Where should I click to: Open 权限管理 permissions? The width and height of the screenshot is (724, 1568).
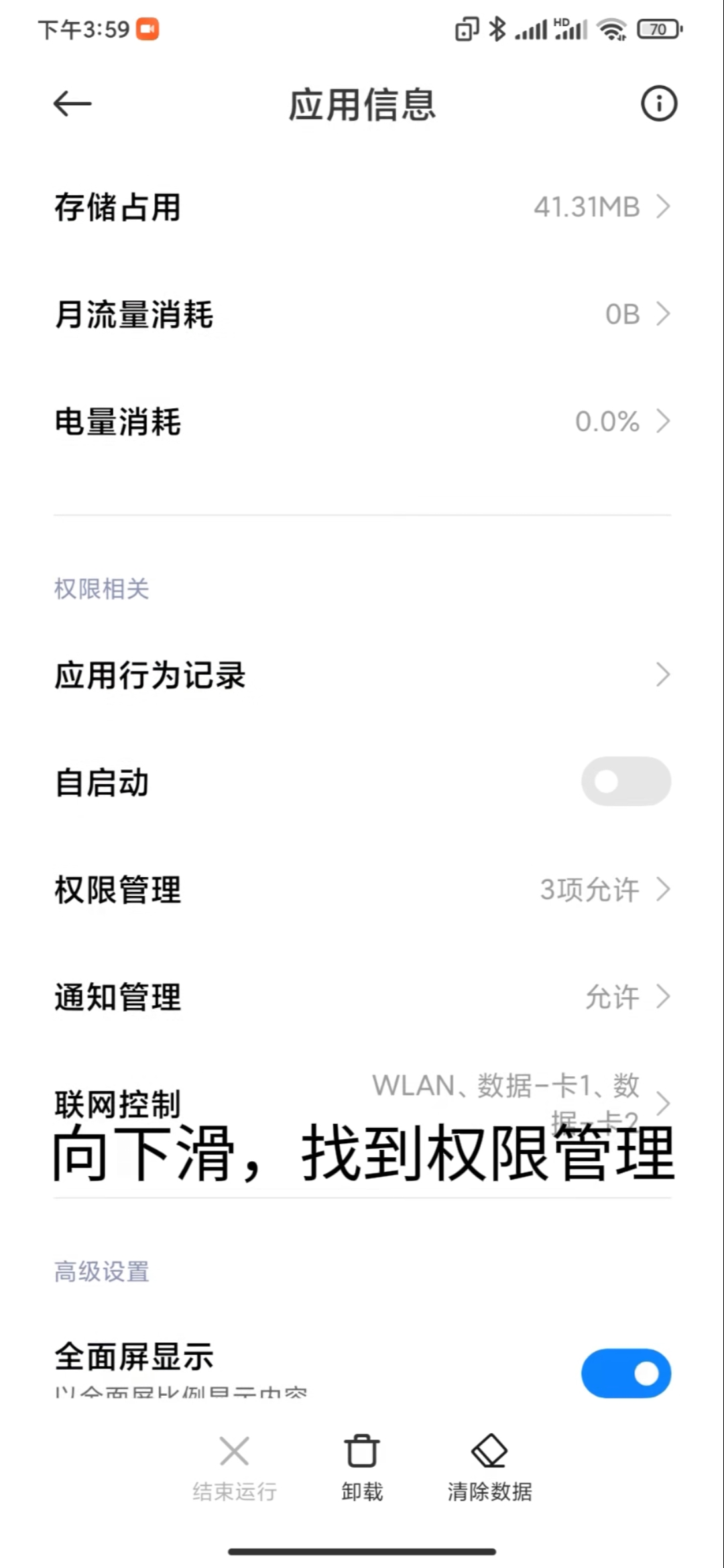point(362,890)
